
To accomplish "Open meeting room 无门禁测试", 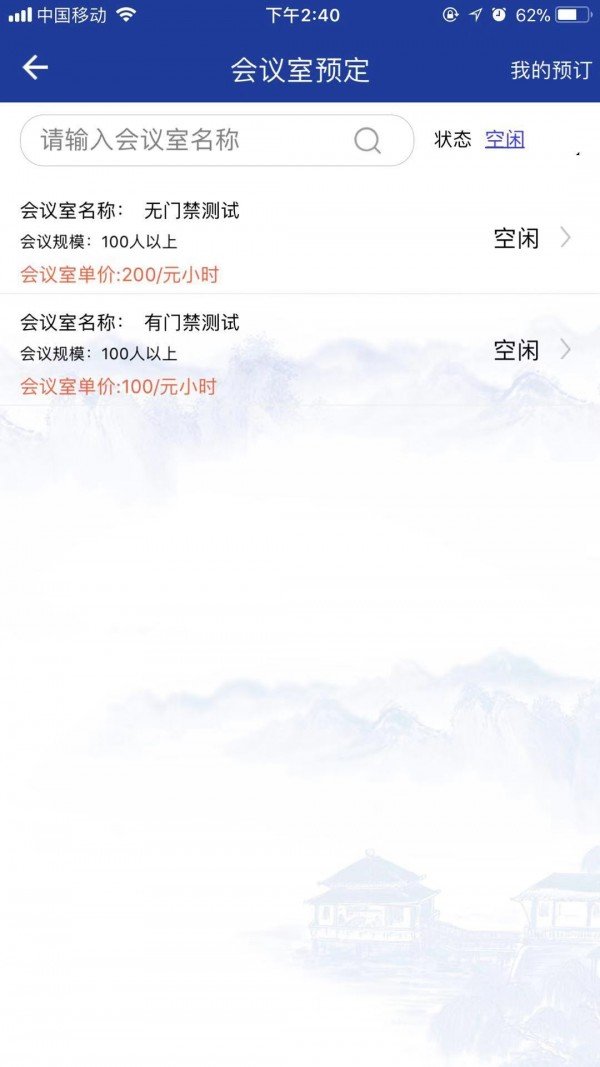I will click(x=300, y=238).
